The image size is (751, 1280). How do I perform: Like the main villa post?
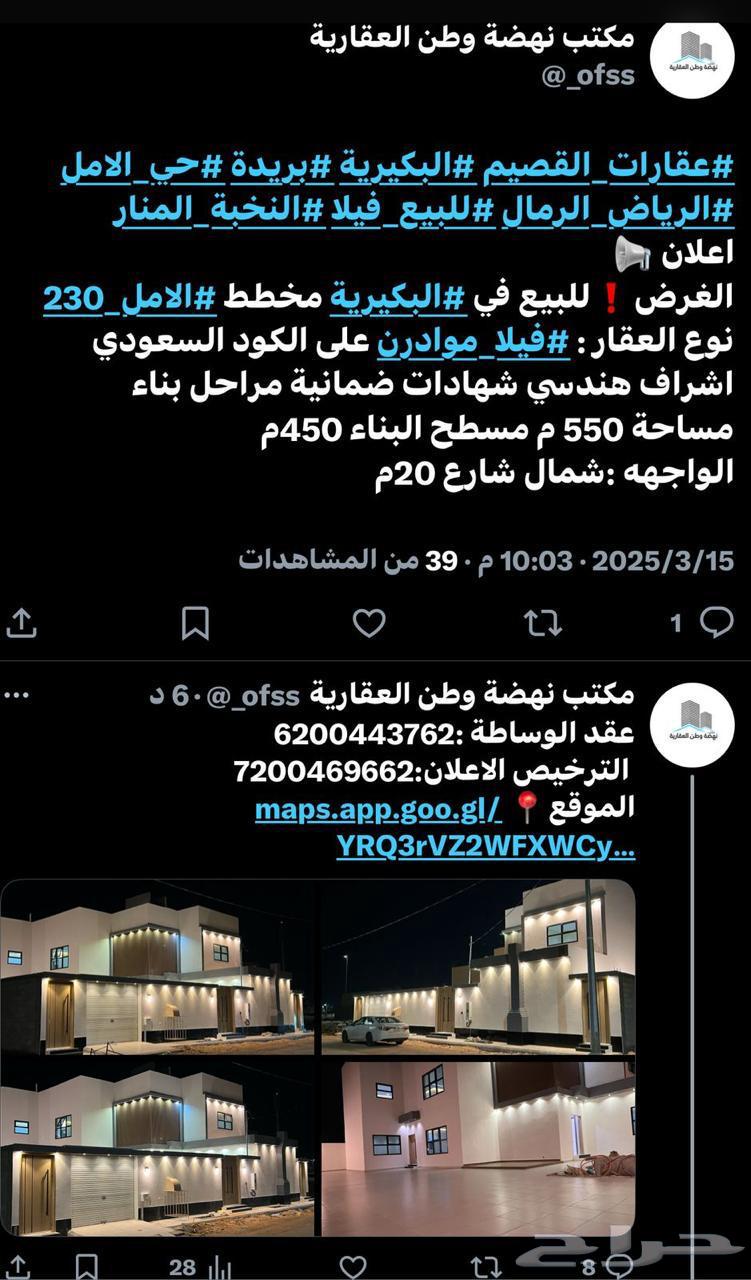pyautogui.click(x=369, y=623)
